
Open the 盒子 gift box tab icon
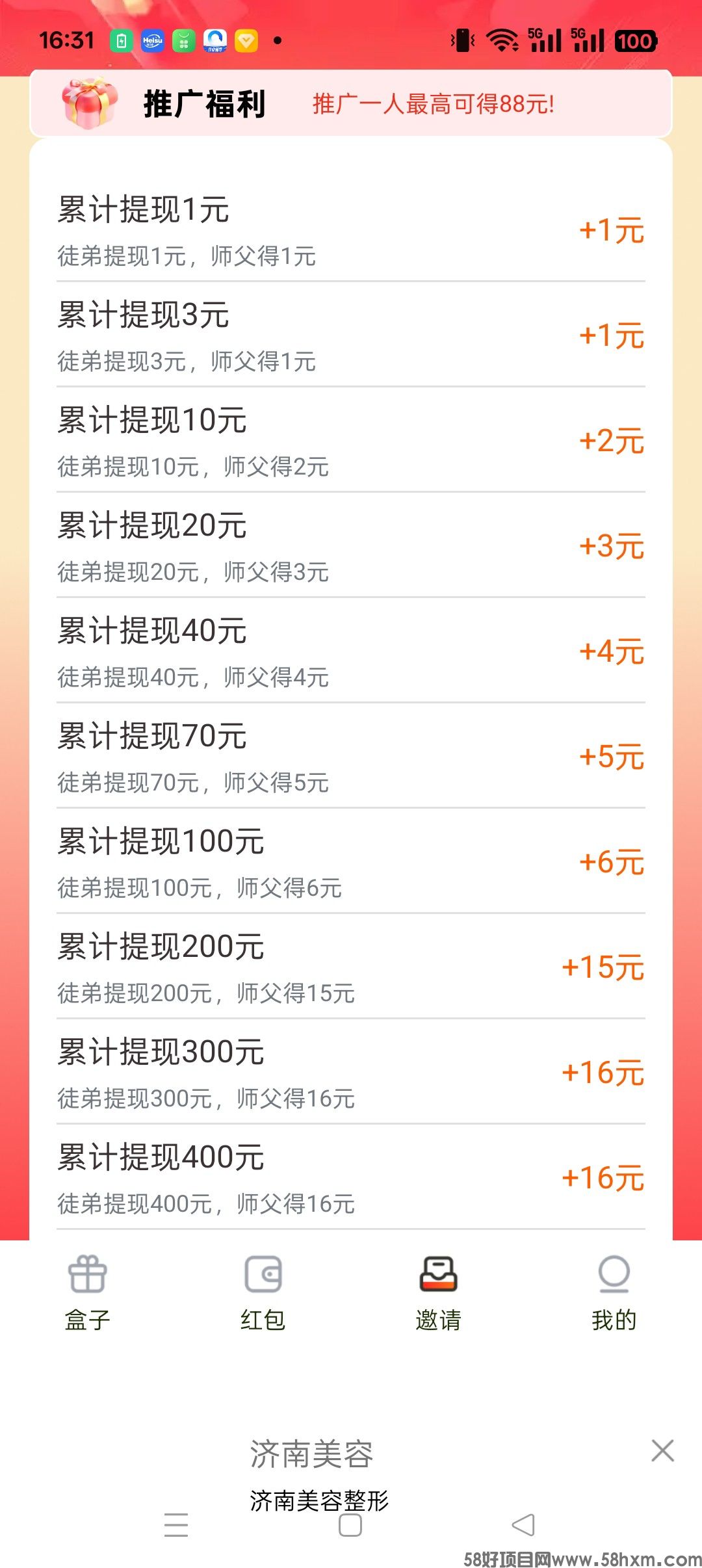(x=88, y=1276)
